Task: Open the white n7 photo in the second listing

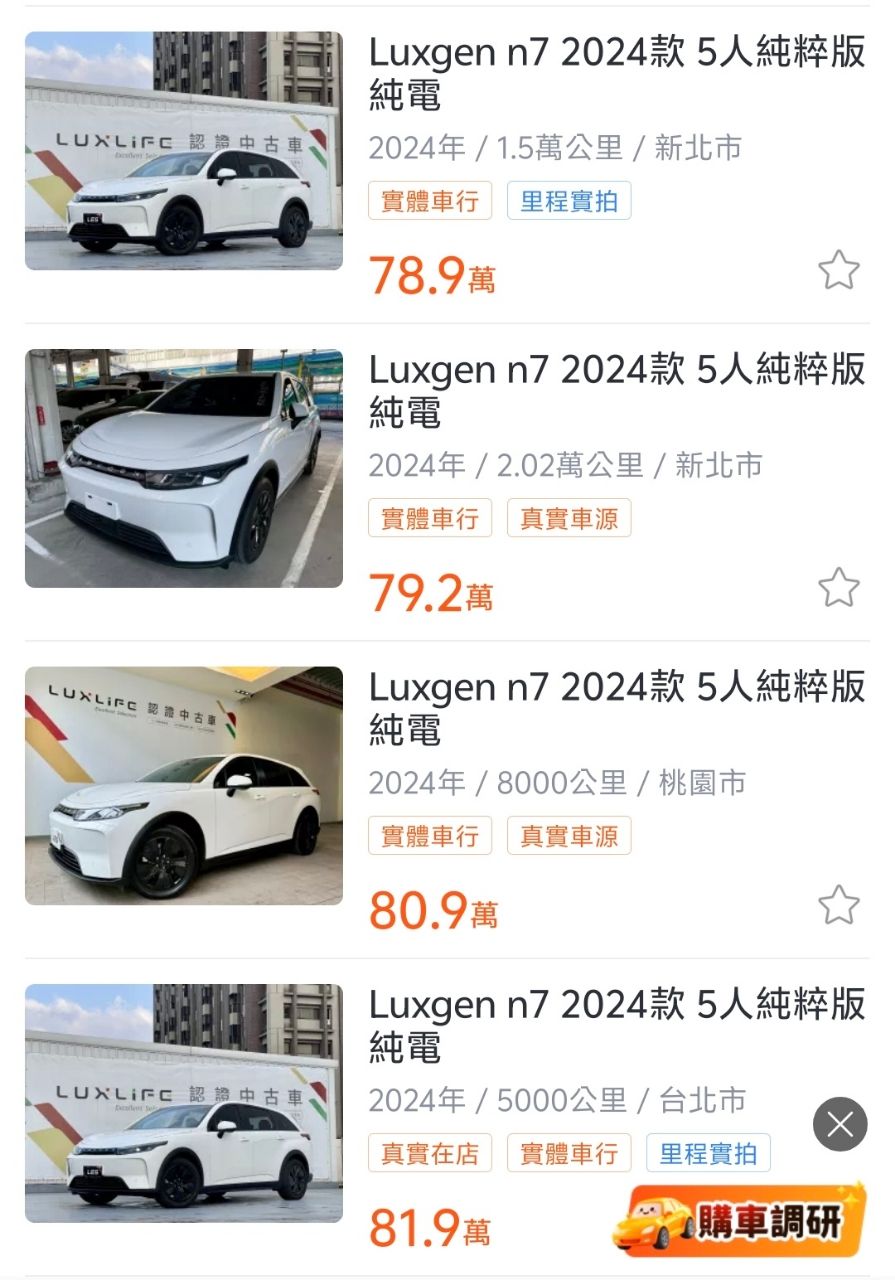Action: coord(184,467)
